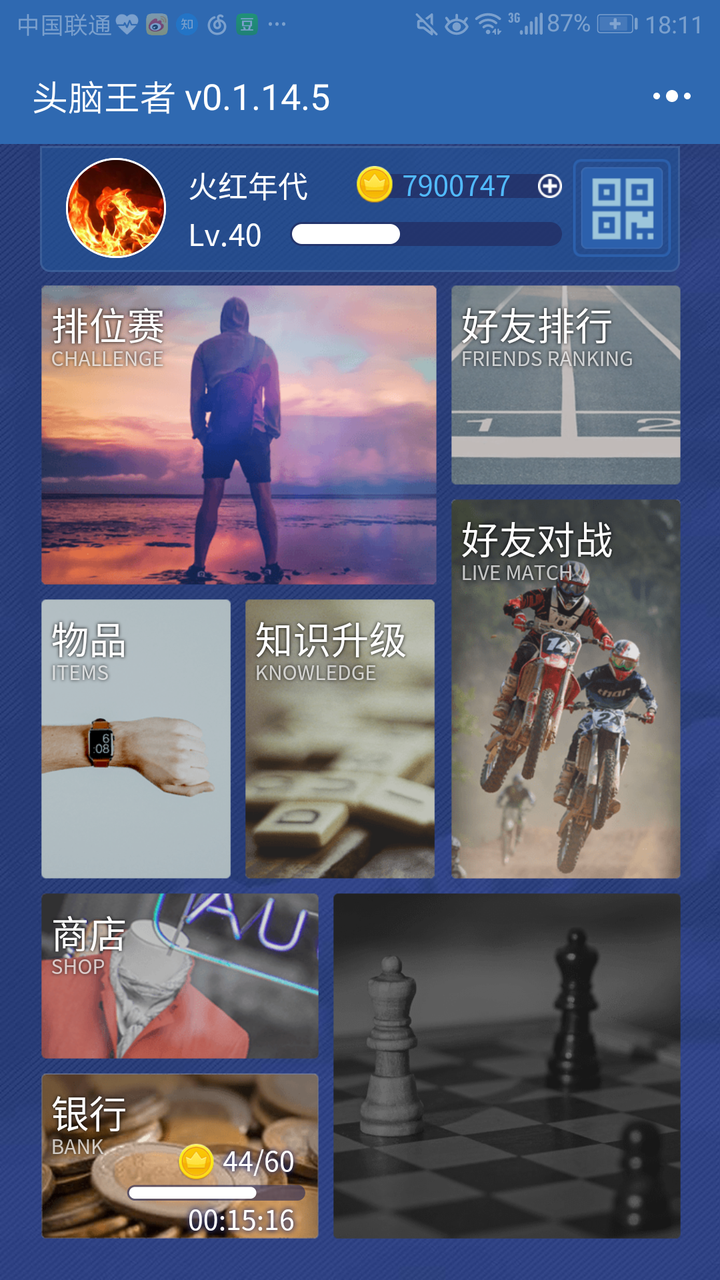This screenshot has height=1280, width=720.
Task: Open the 好友对战 Live Match tile
Action: (x=565, y=685)
